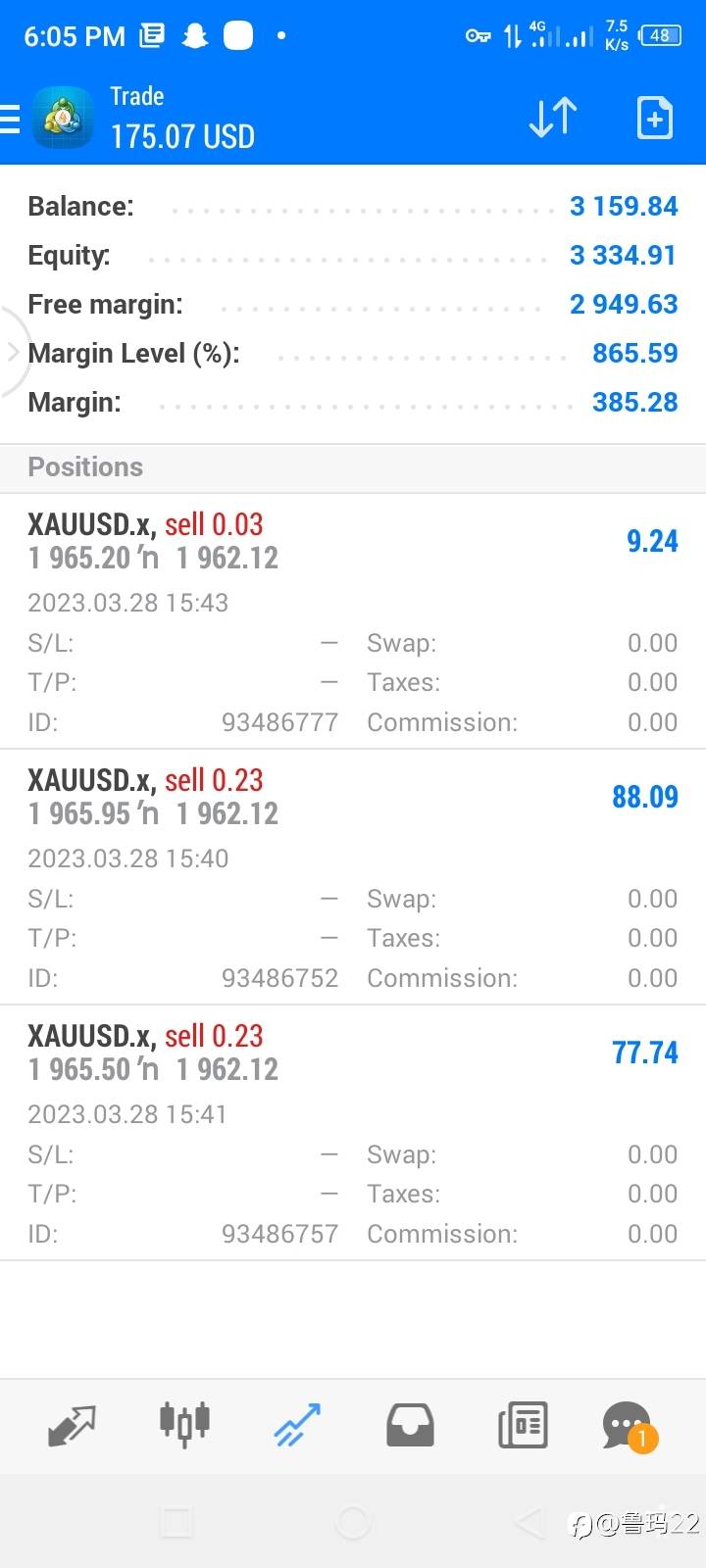Open the Messages chat tab

[630, 1427]
